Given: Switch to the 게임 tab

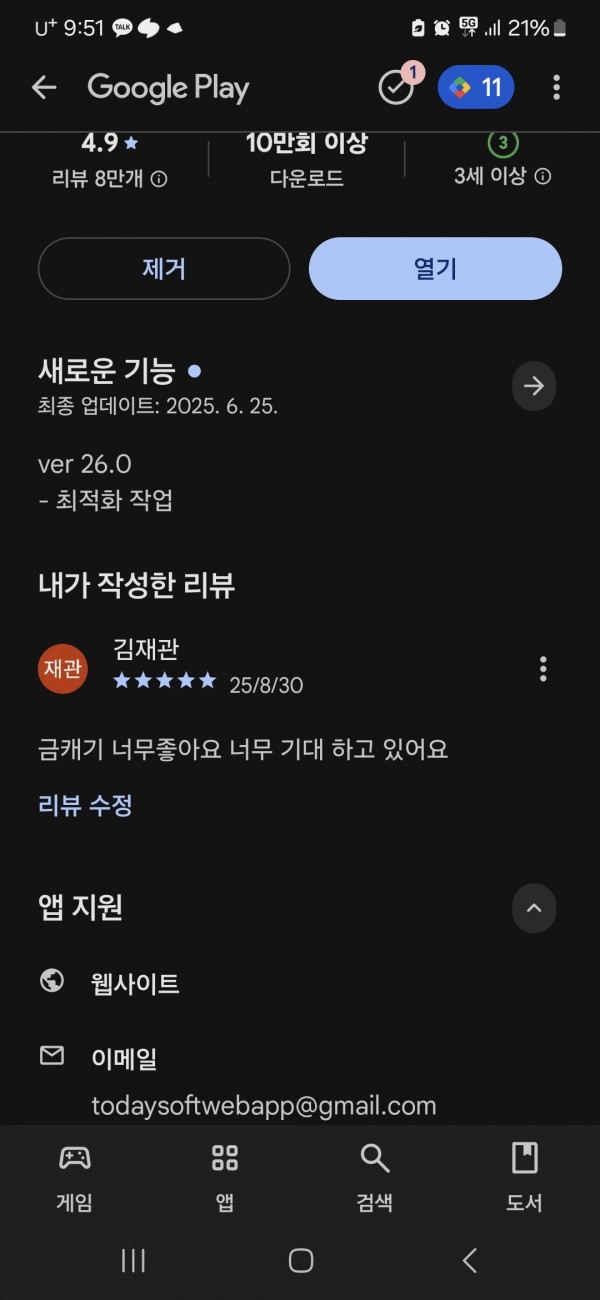Looking at the screenshot, I should (75, 1178).
